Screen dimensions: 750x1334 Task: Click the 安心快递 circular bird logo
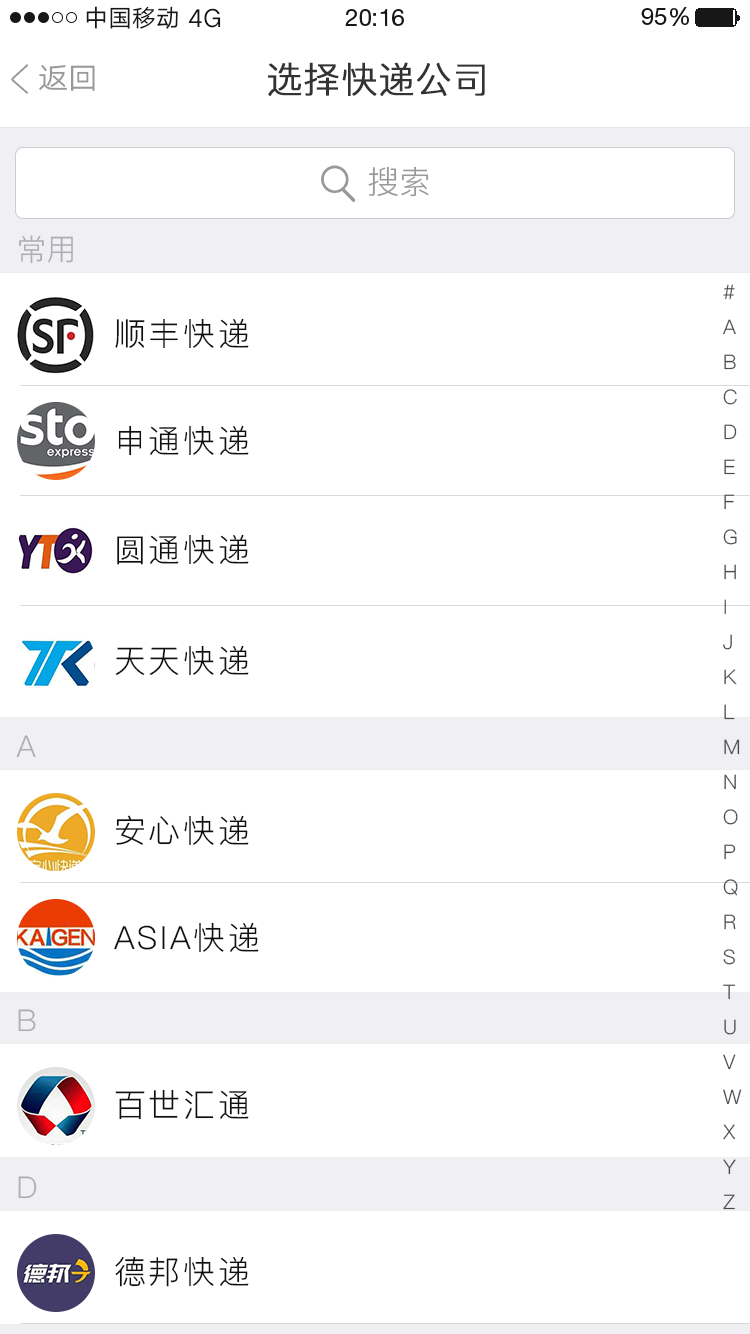coord(55,831)
